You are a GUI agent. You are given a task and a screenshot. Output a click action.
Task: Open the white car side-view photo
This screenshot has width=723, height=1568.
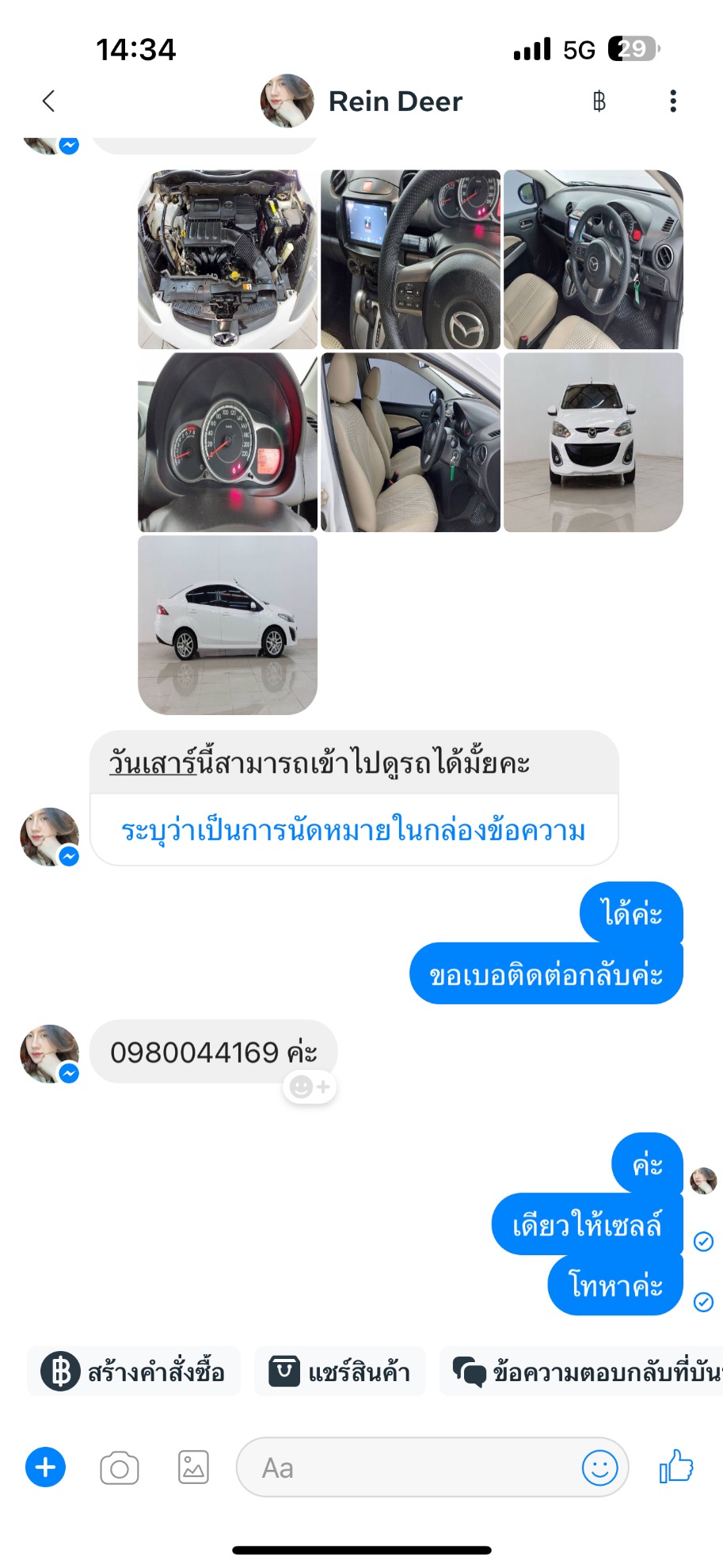[227, 625]
